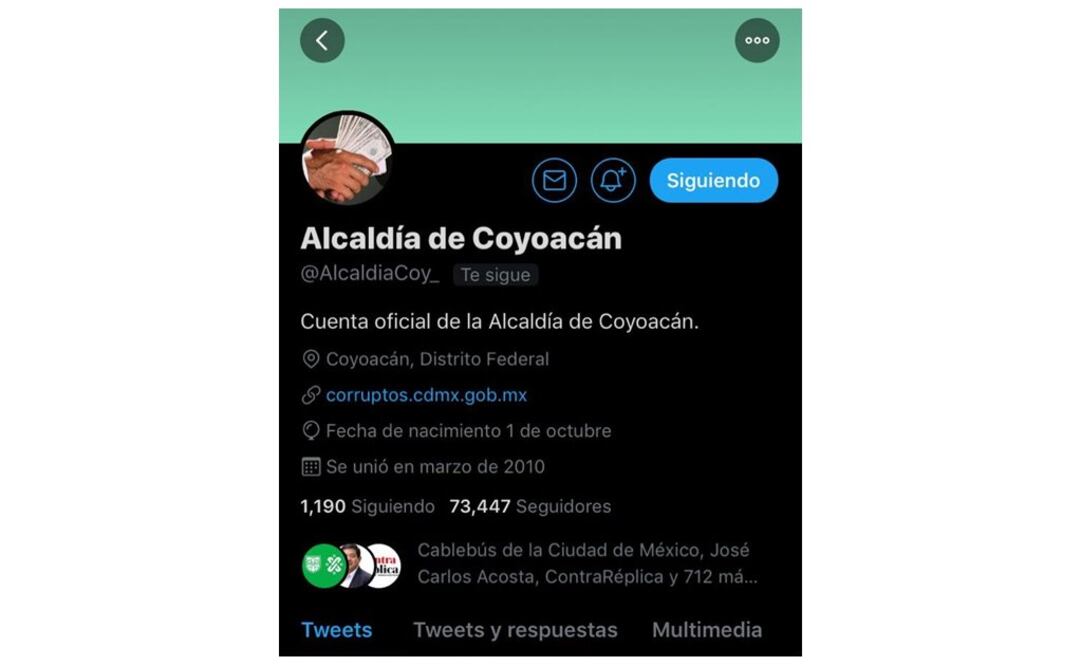Tap the Siguiendo button to unfollow
1081x666 pixels.
coord(713,181)
